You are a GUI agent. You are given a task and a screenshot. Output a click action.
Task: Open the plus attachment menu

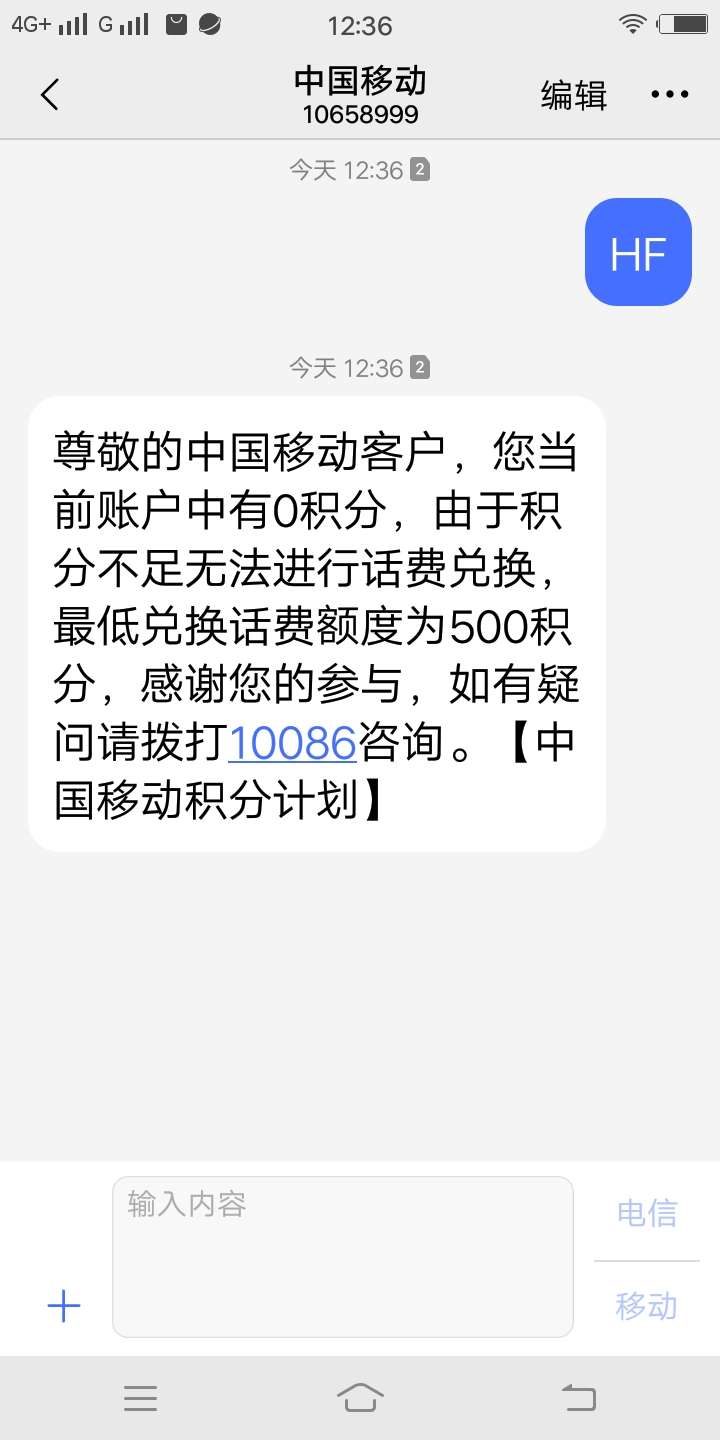click(x=64, y=1306)
